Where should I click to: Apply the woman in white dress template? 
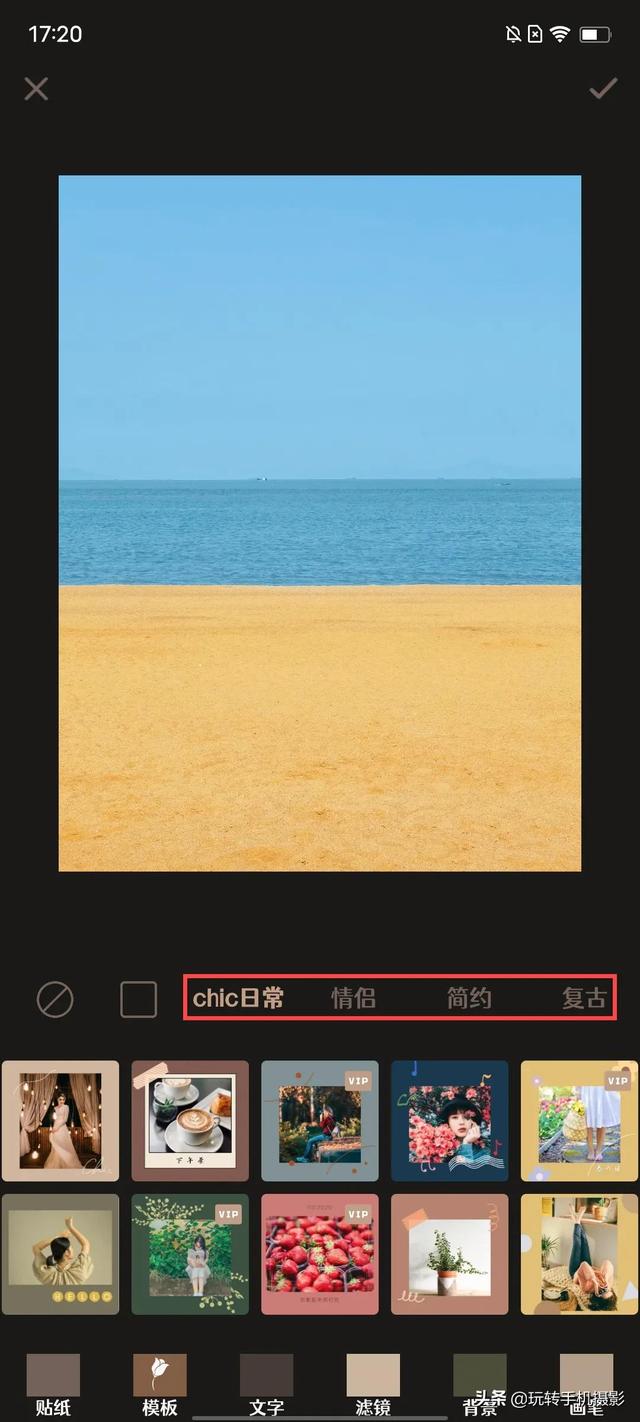[60, 1121]
